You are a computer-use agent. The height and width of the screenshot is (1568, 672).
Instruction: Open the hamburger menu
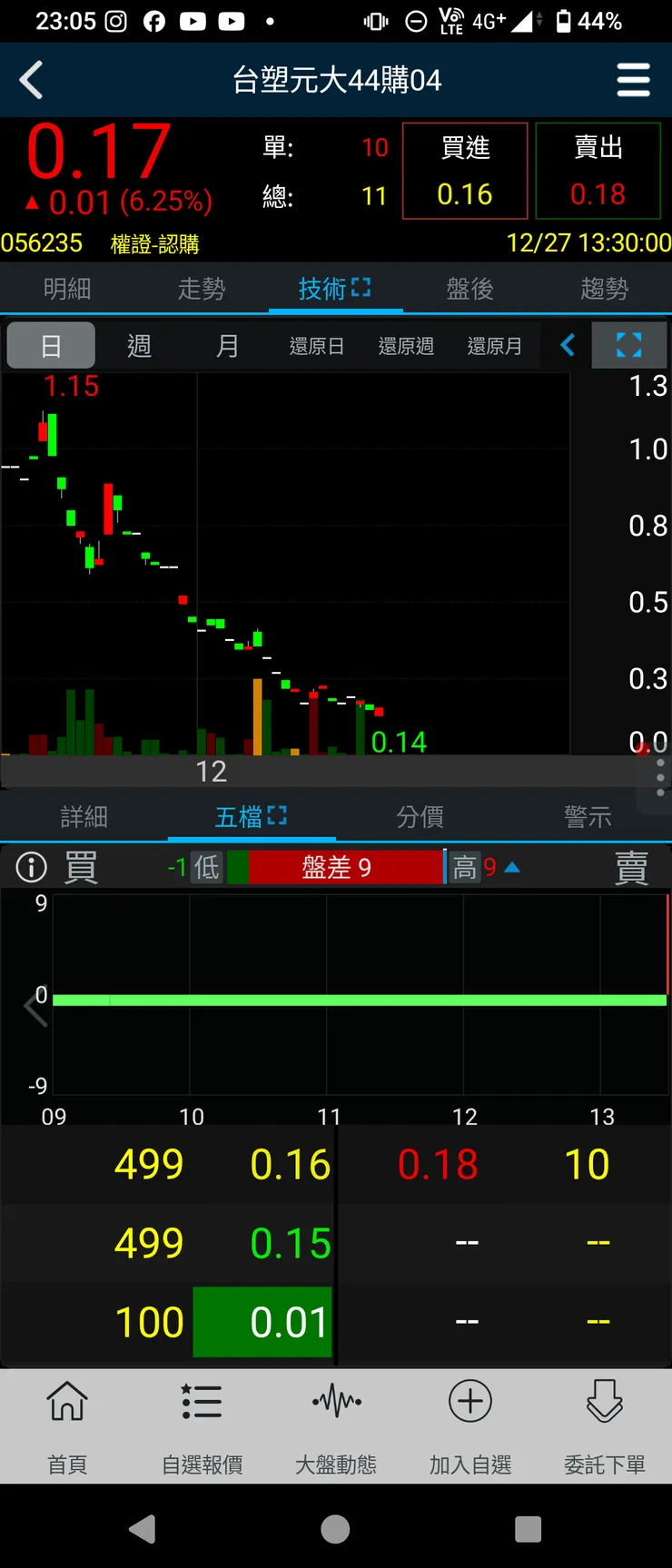633,80
